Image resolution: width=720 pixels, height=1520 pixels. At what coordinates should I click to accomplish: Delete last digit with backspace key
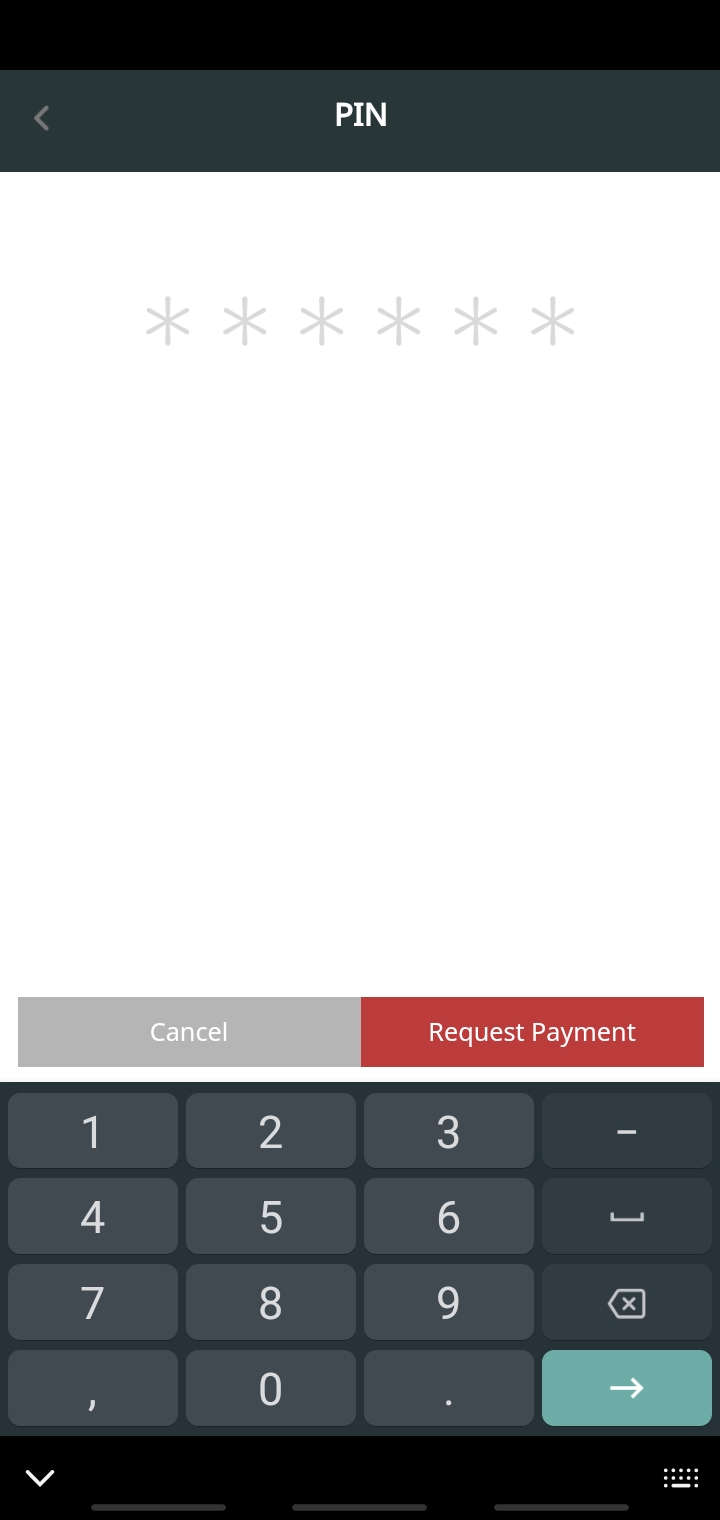(x=627, y=1303)
